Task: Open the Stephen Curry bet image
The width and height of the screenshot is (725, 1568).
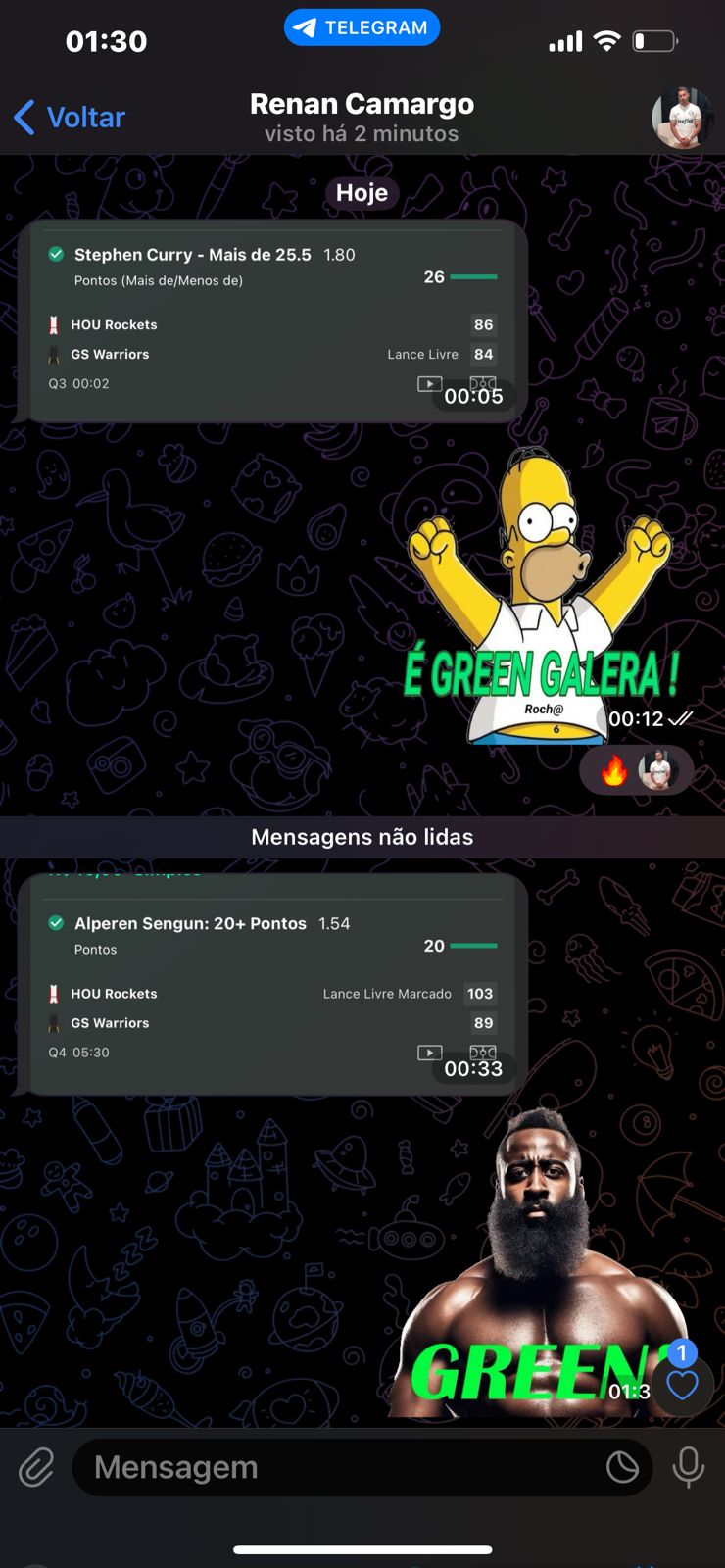Action: tap(273, 321)
